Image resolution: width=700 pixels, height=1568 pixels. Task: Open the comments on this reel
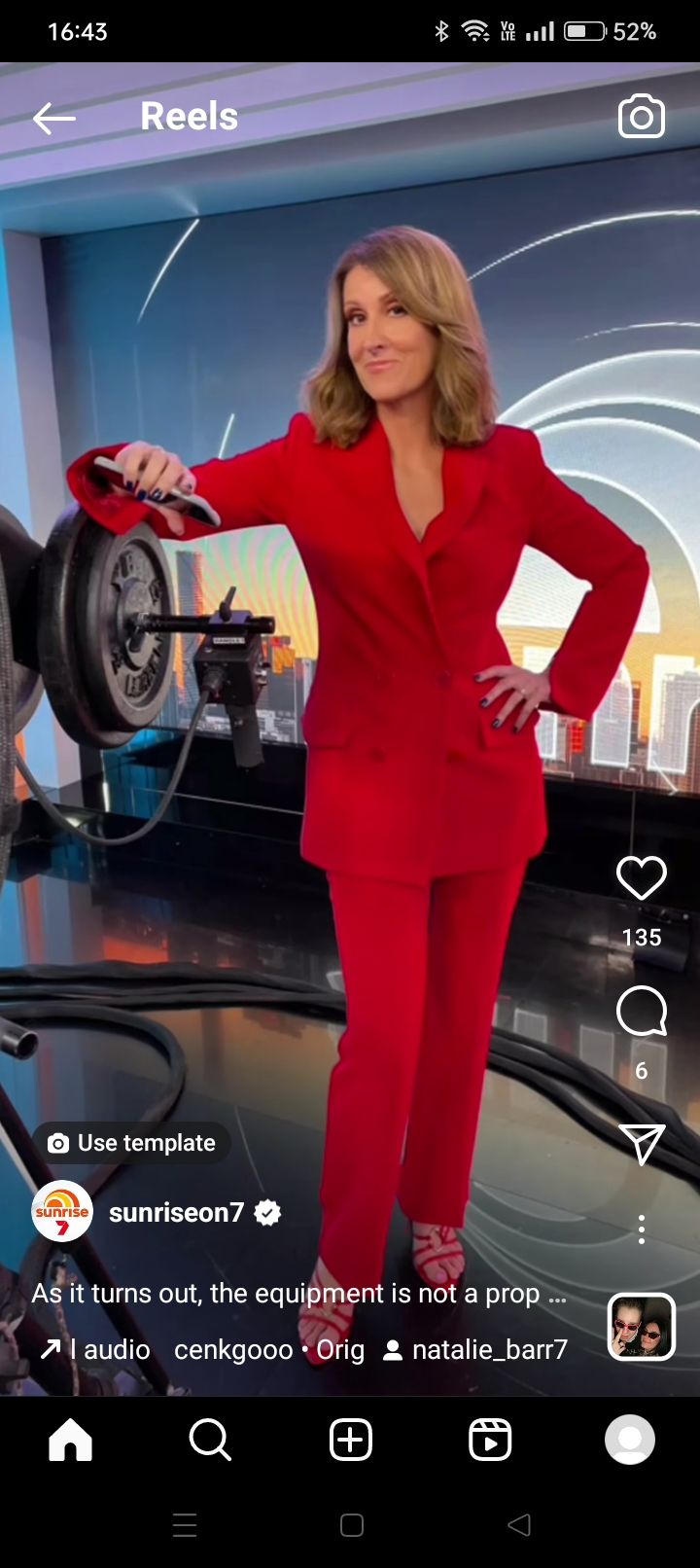[641, 1013]
